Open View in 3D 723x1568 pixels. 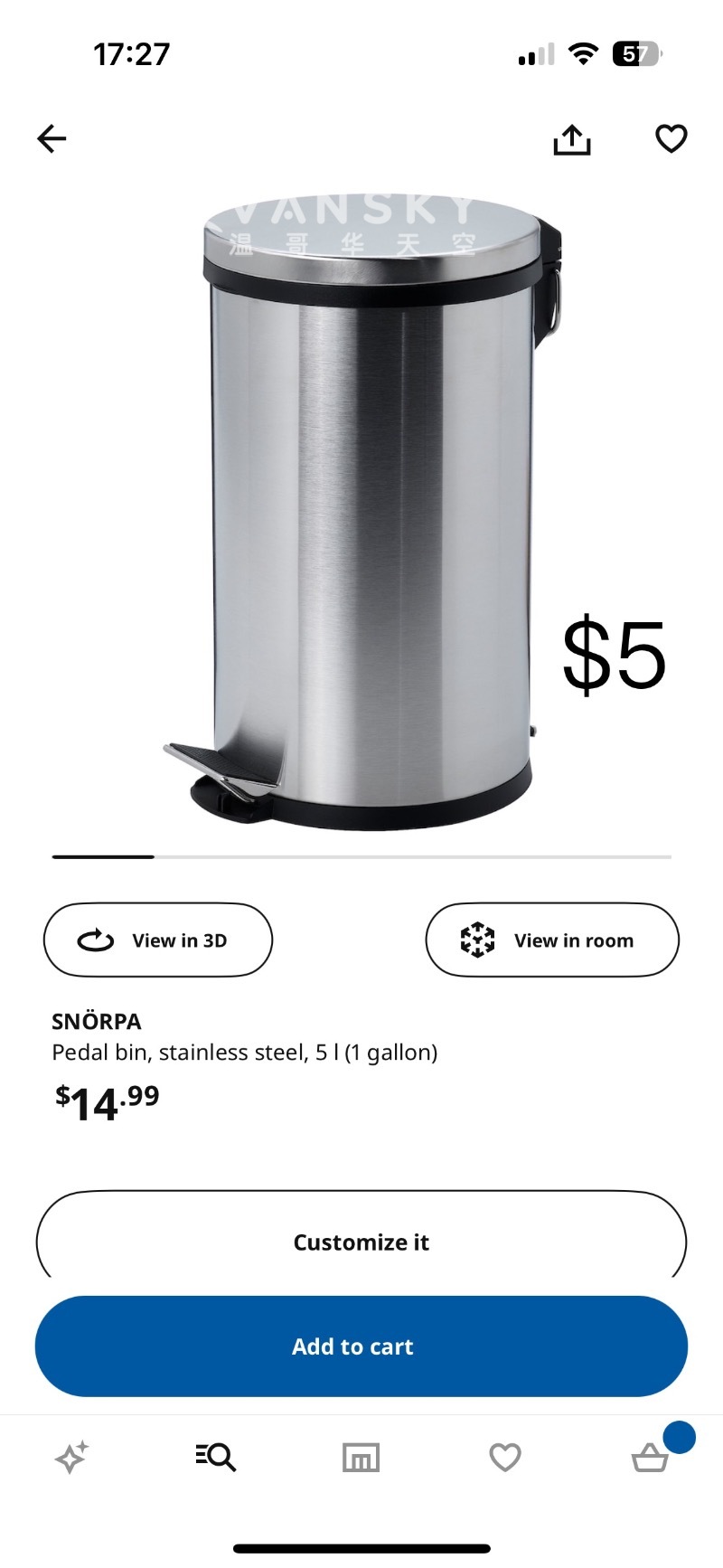point(158,940)
